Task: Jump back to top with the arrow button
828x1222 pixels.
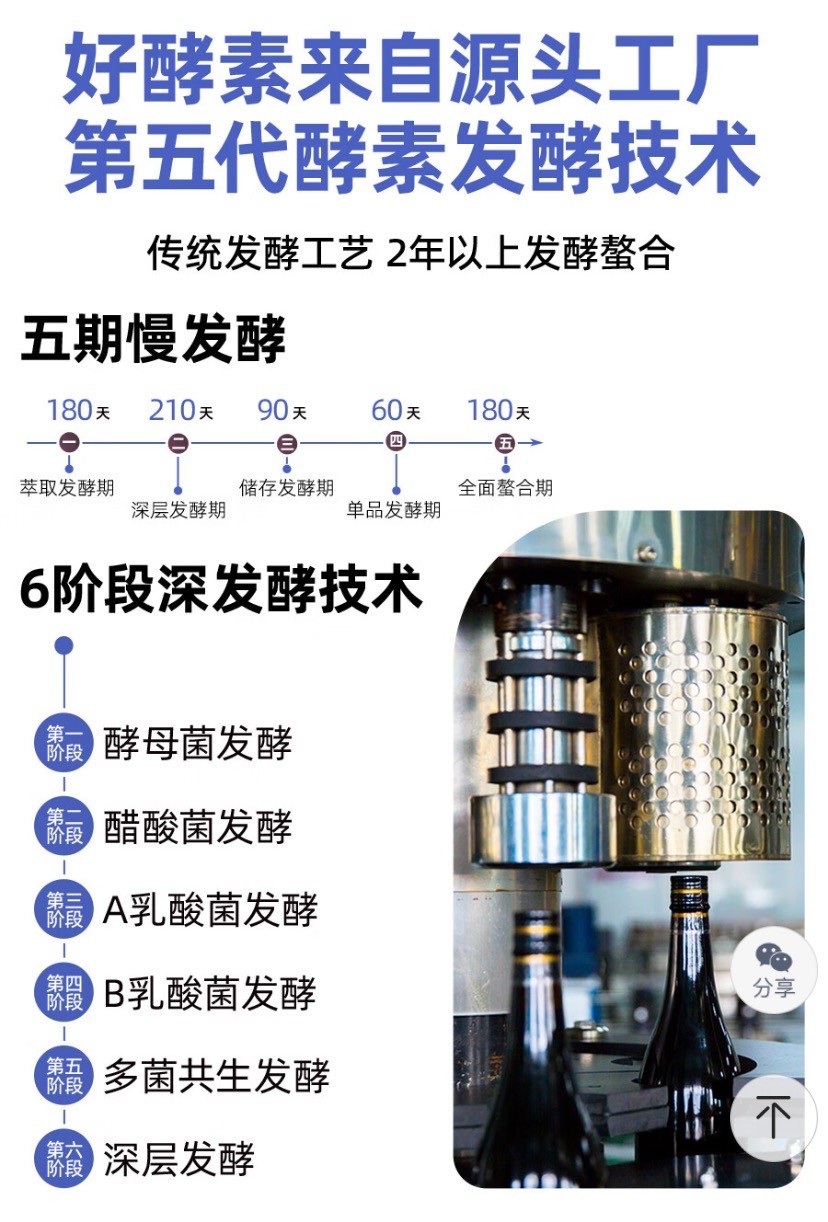Action: (x=773, y=1116)
